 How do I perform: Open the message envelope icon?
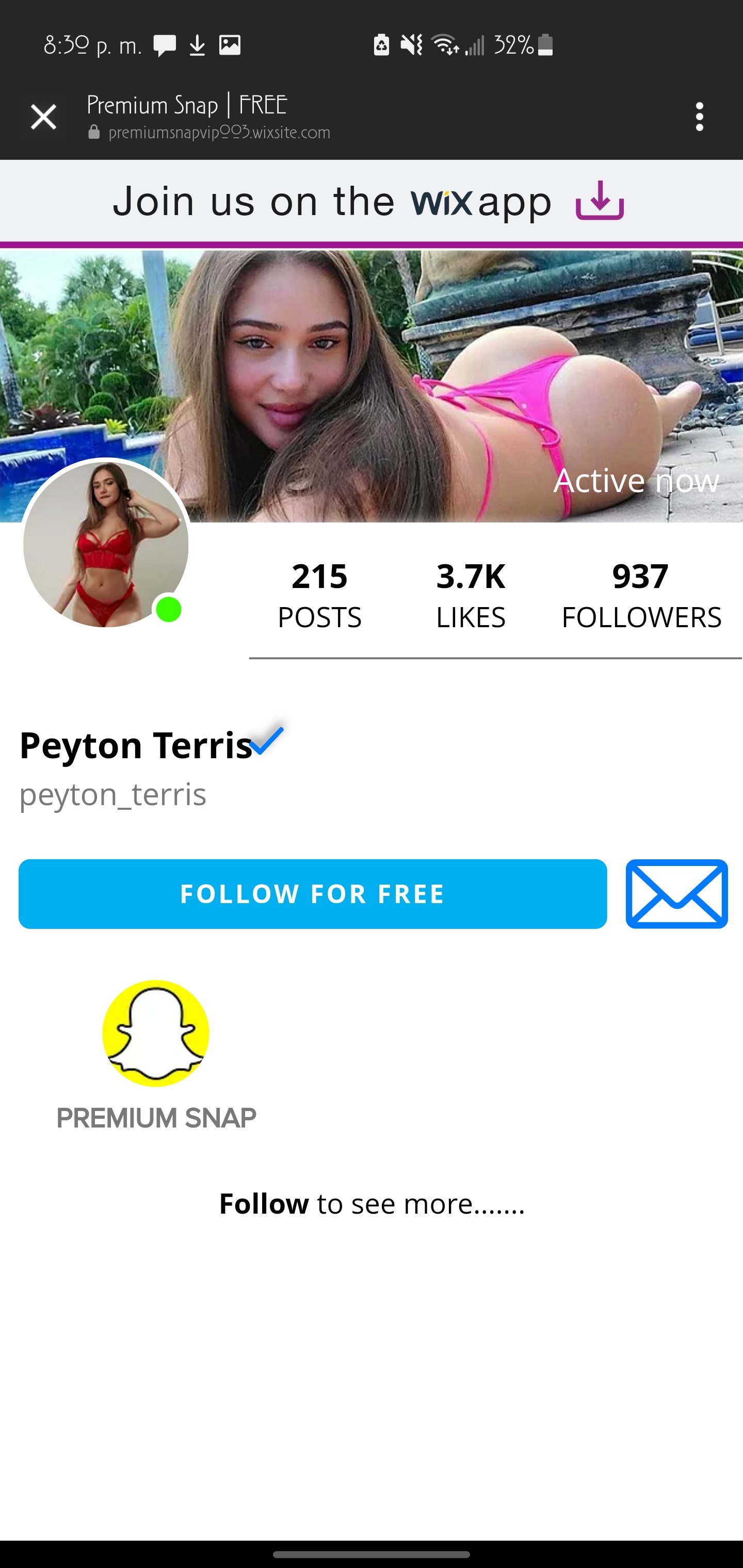(x=676, y=893)
